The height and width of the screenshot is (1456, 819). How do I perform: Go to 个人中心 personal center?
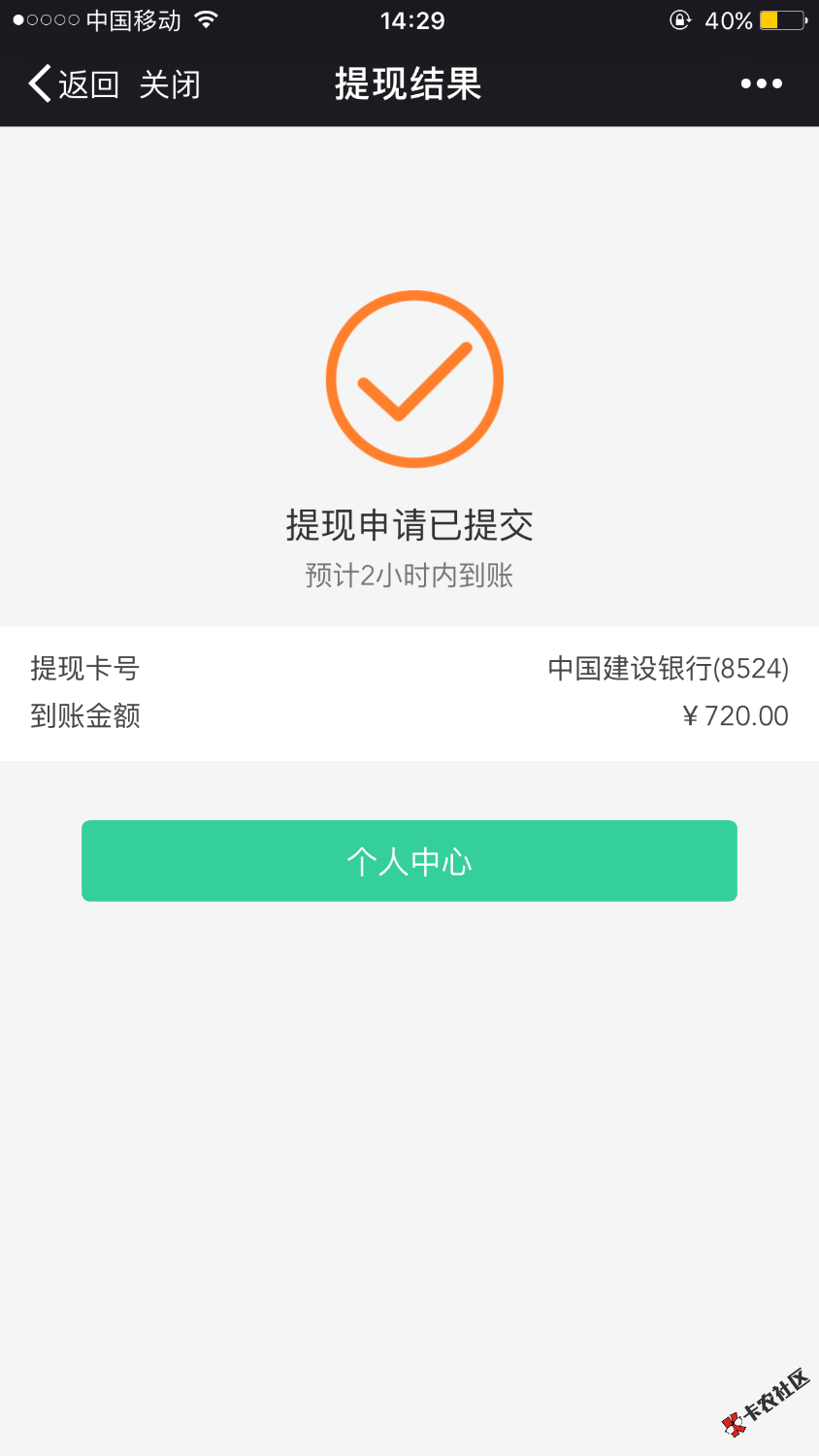[x=409, y=861]
